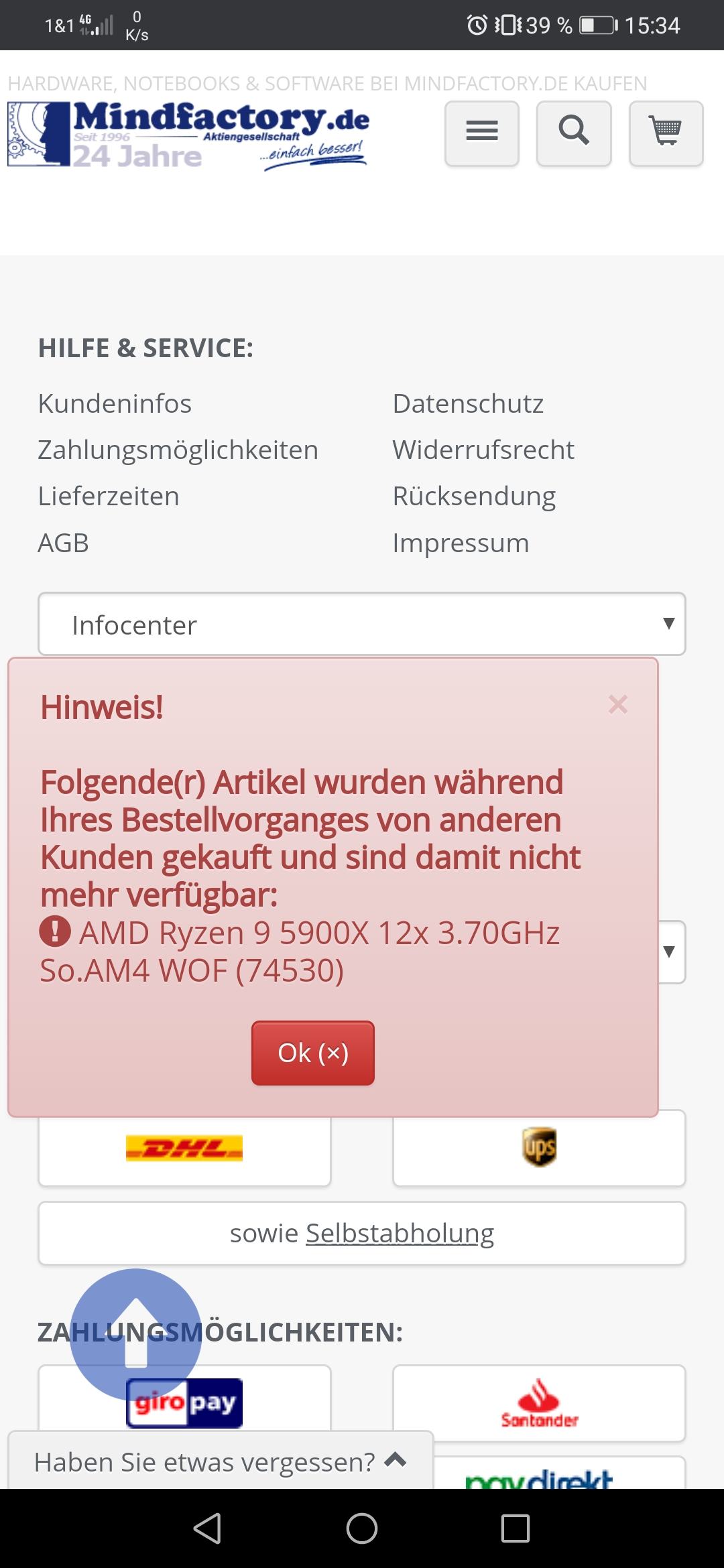This screenshot has width=724, height=1568.
Task: Confirm the notice with the Ok button
Action: pos(313,1053)
